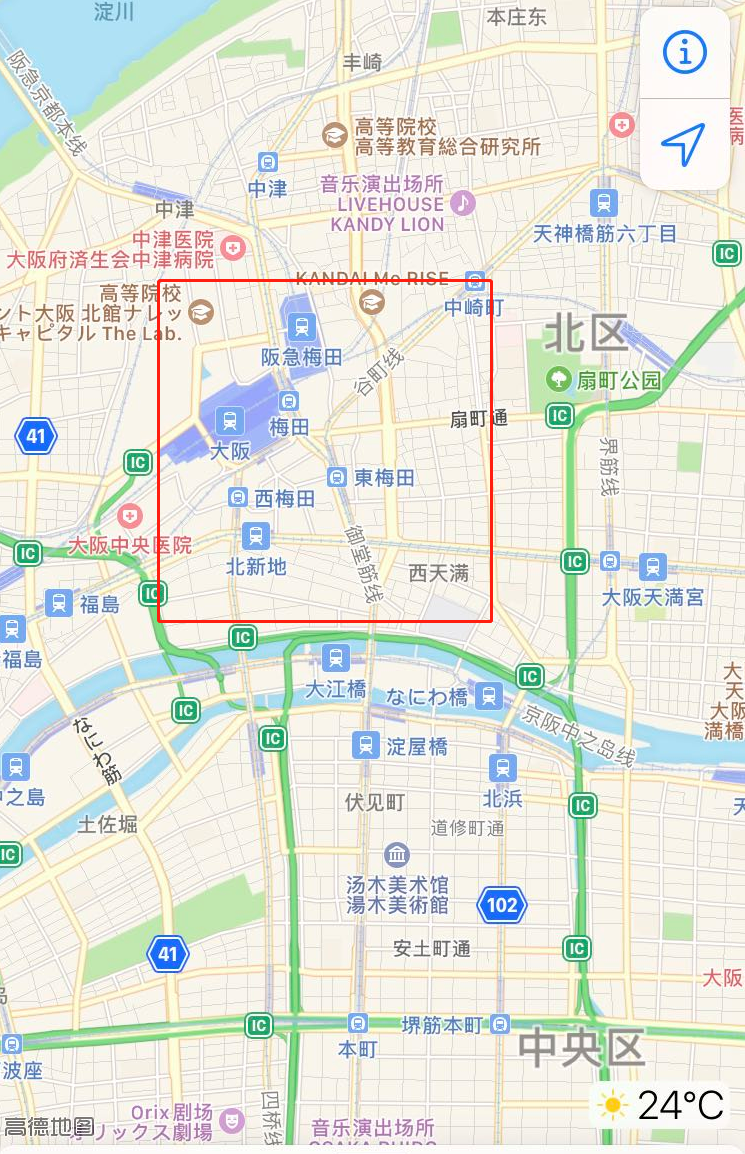Open the 東梅田 station marker

pos(338,477)
